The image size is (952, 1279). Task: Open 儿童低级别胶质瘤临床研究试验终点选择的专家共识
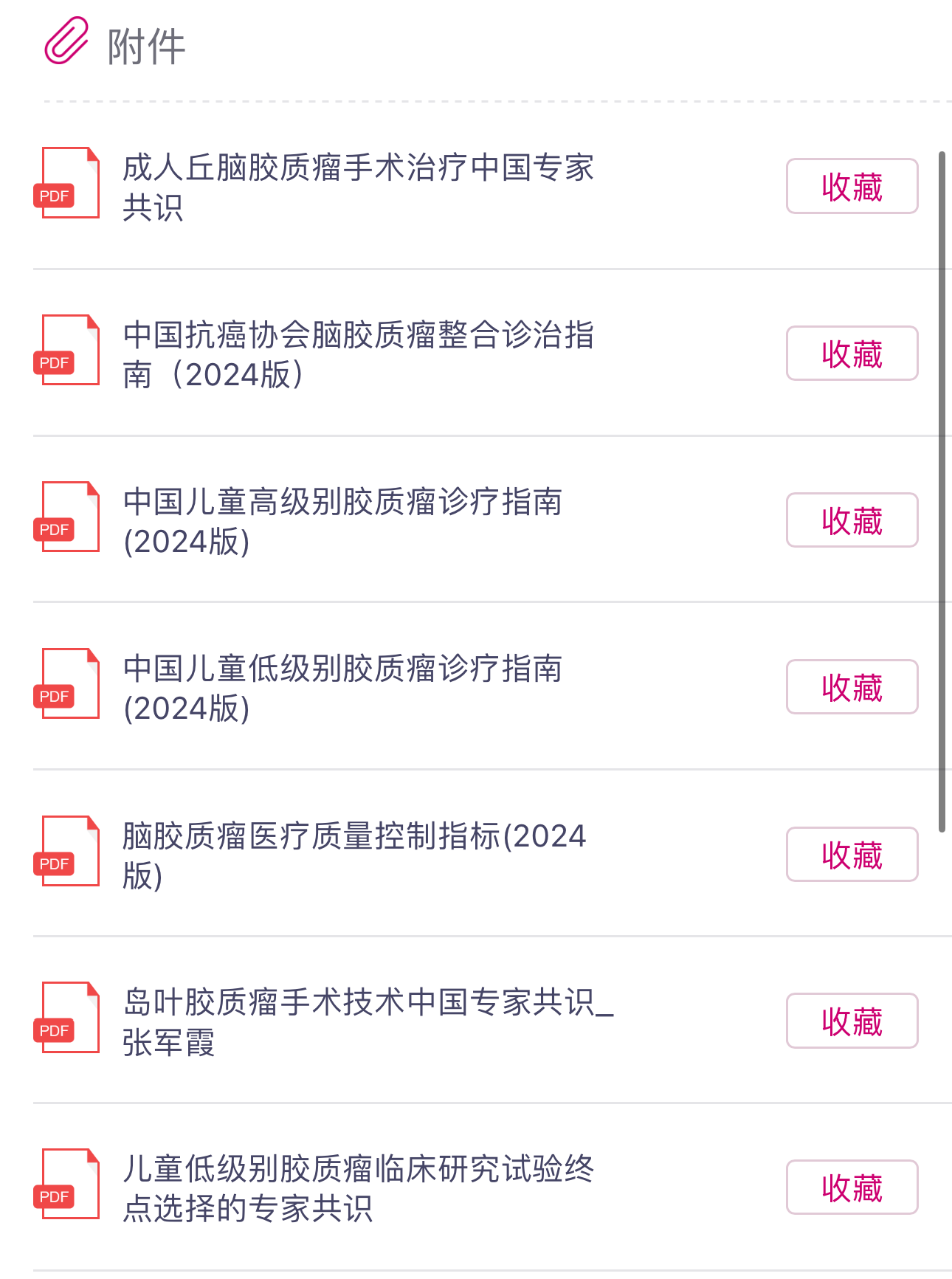(x=359, y=1188)
